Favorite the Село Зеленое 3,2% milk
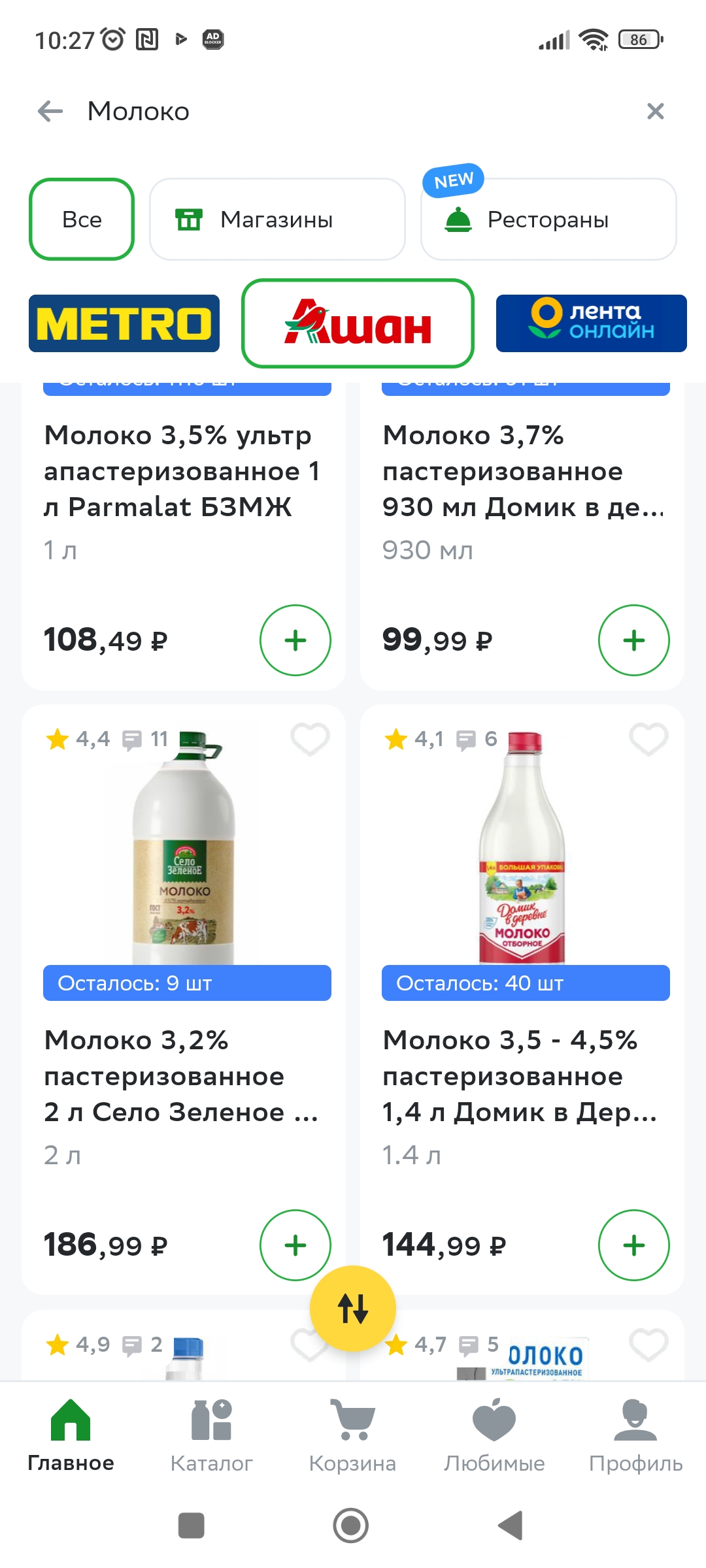 point(310,740)
